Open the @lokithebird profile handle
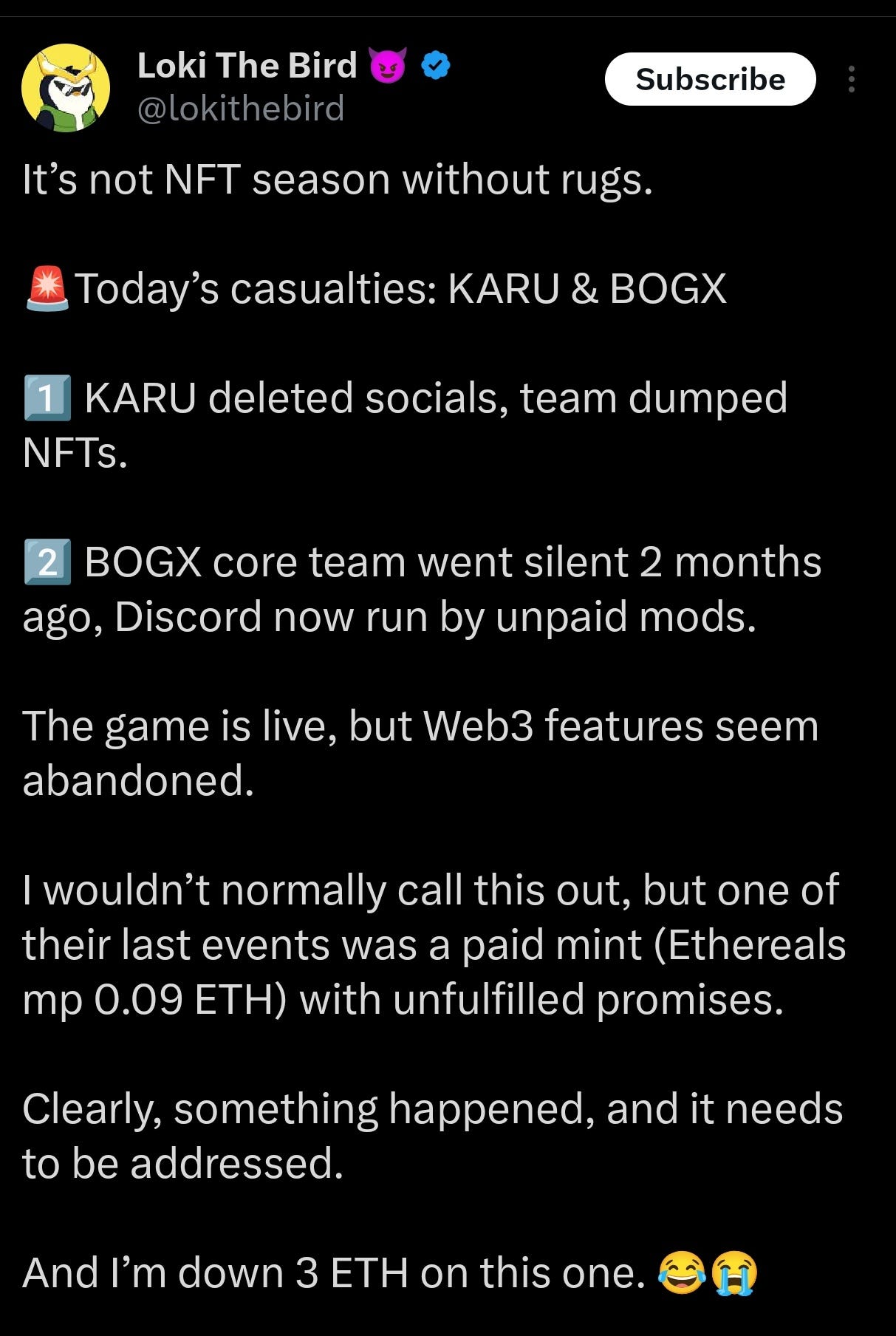Screen dimensions: 896x1336 click(241, 109)
